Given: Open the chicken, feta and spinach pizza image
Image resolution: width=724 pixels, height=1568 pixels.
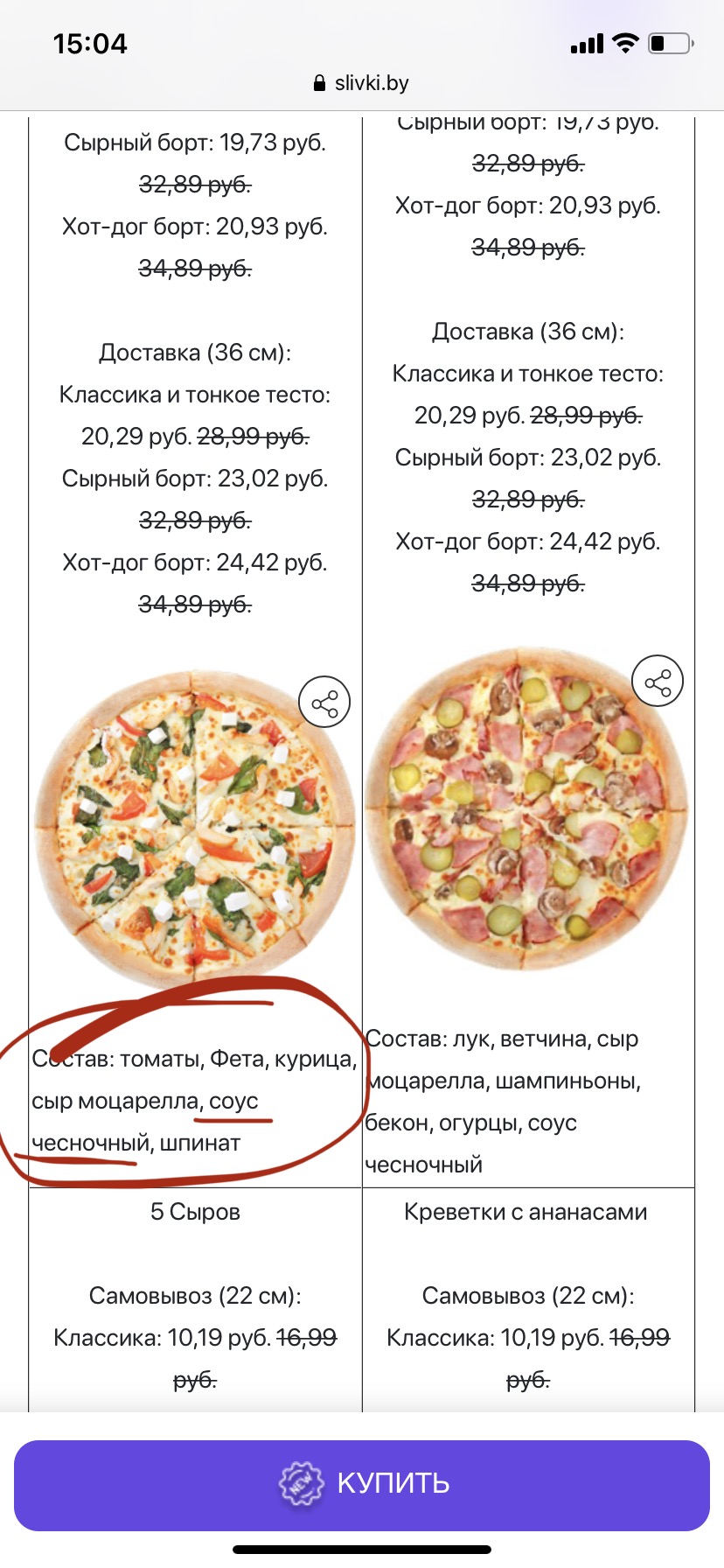Looking at the screenshot, I should coord(194,829).
